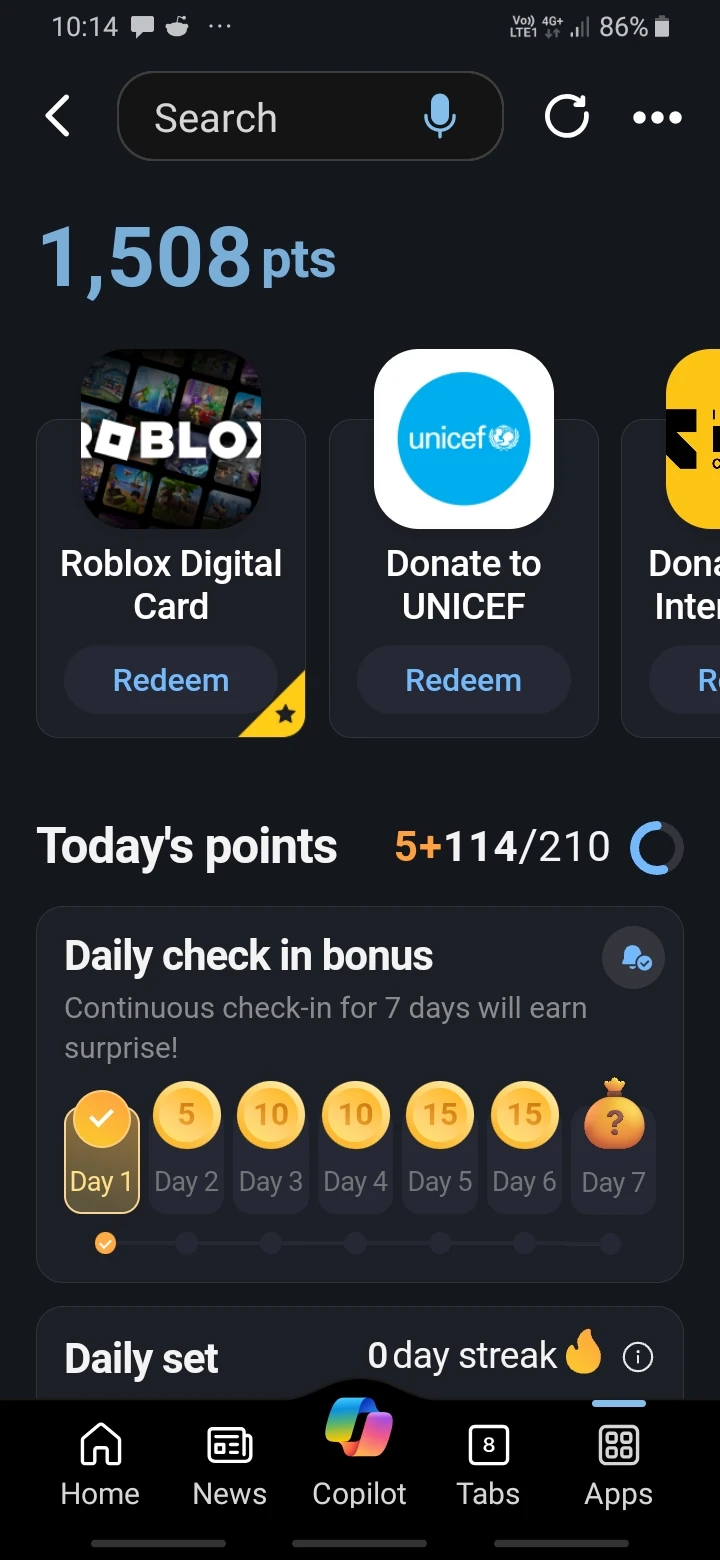Go to the Home tab

[x=100, y=1464]
